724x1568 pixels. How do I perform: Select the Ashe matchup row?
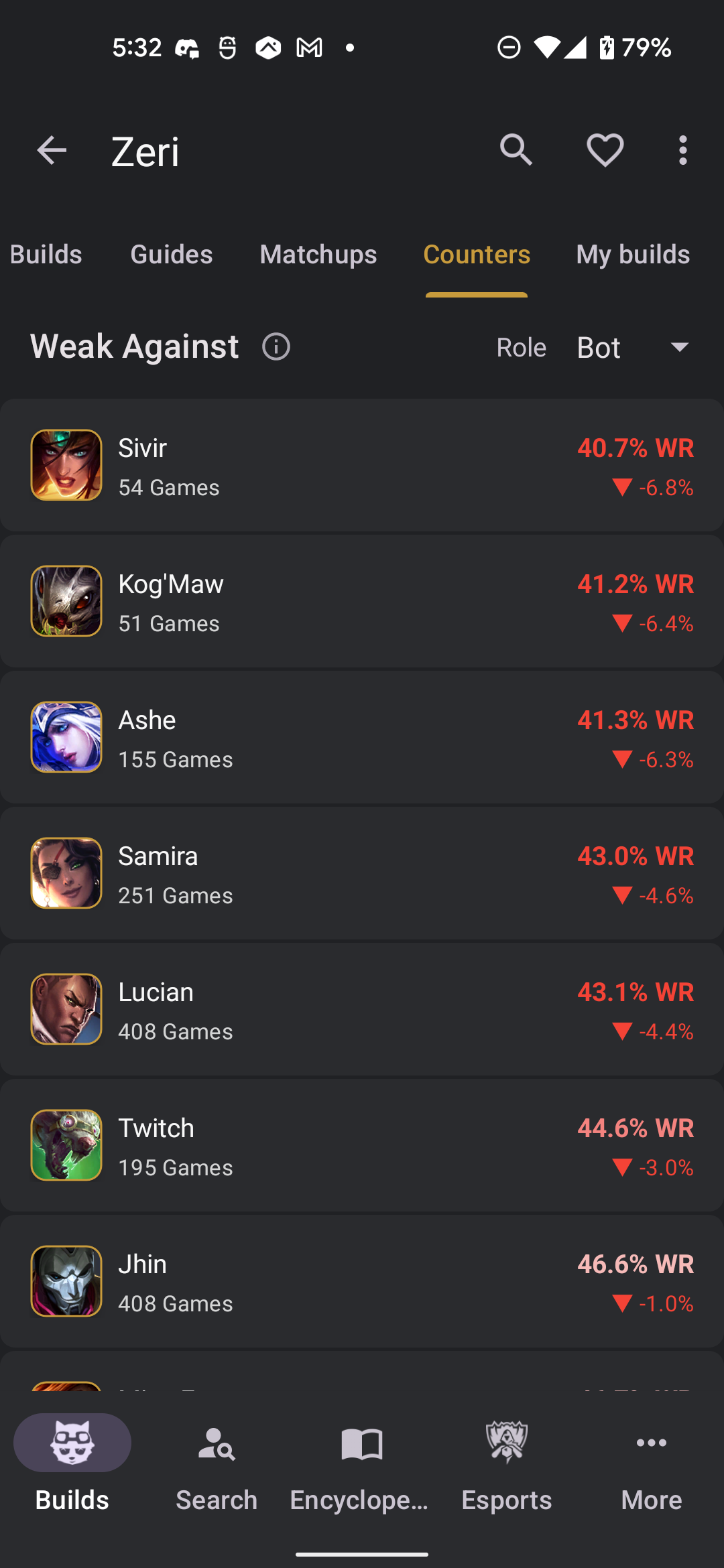[x=362, y=737]
